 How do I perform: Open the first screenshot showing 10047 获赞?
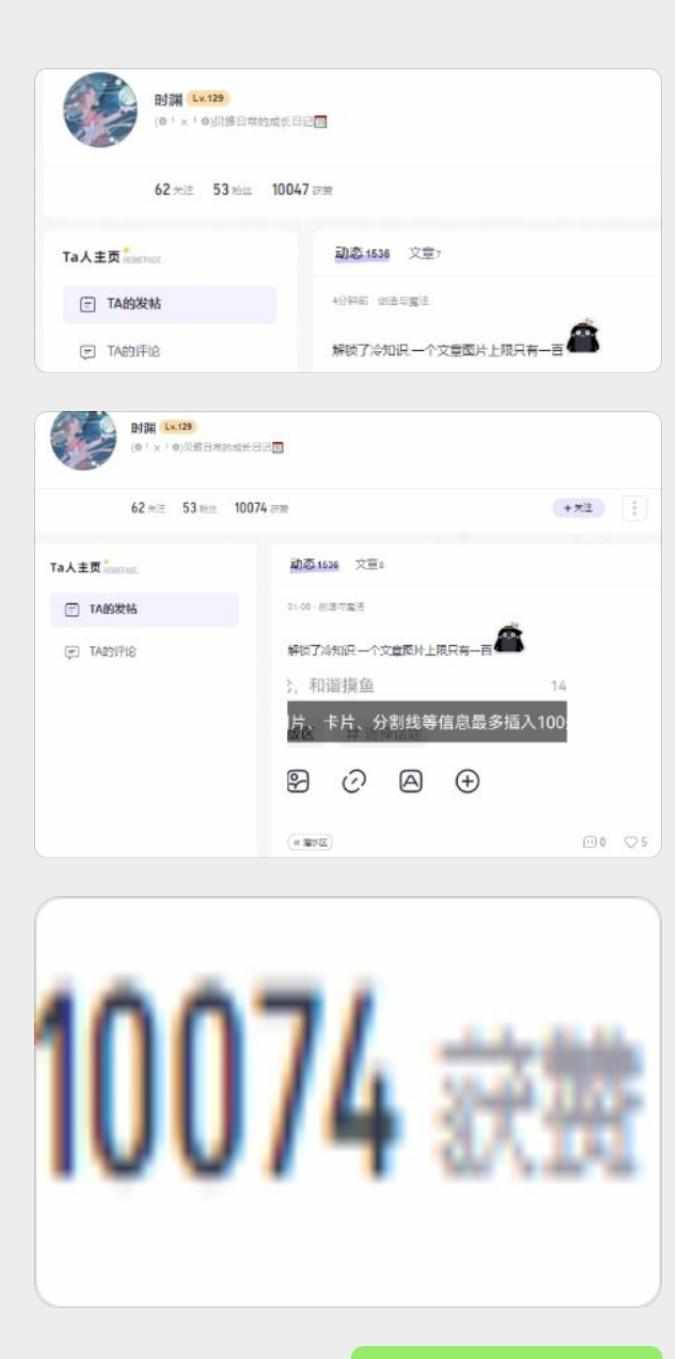[347, 220]
